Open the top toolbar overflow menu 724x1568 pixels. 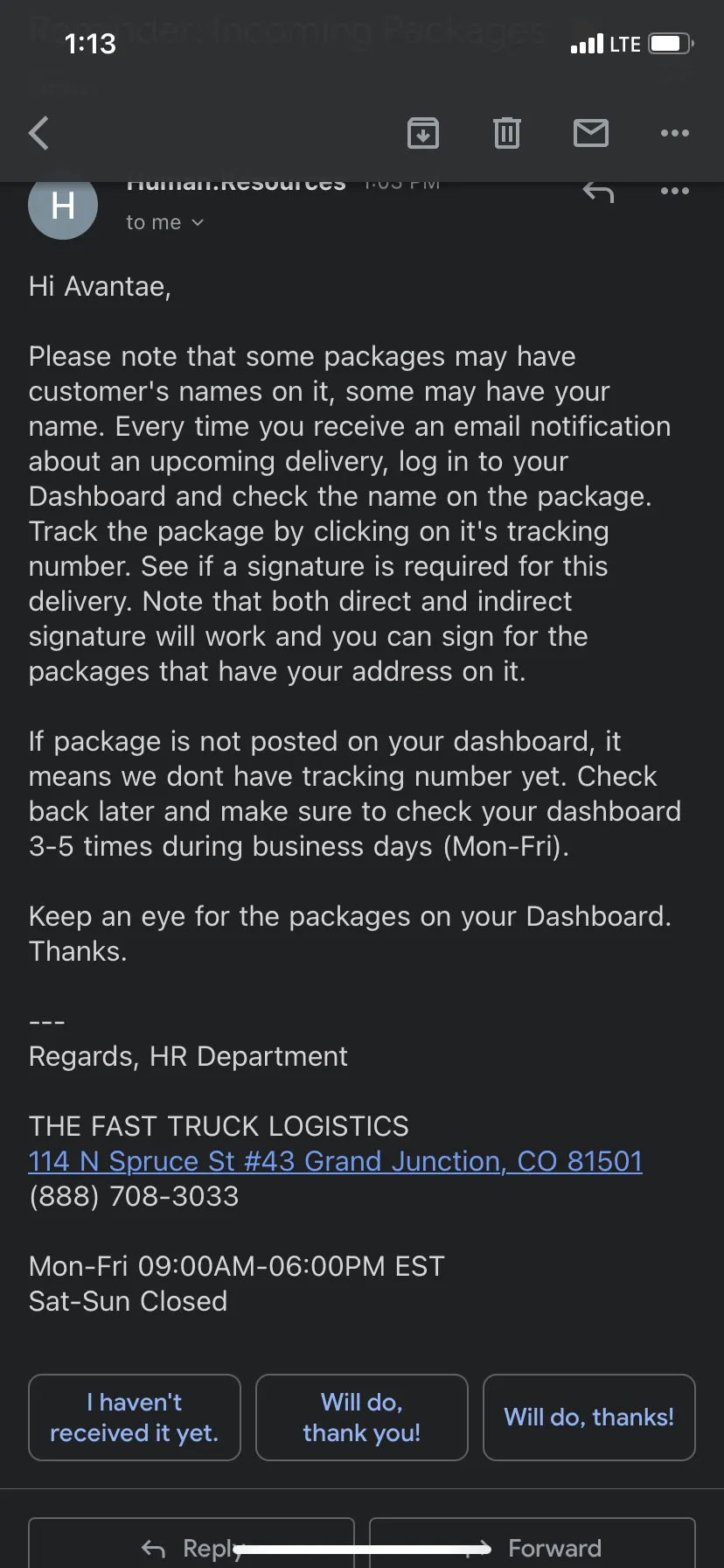point(675,133)
